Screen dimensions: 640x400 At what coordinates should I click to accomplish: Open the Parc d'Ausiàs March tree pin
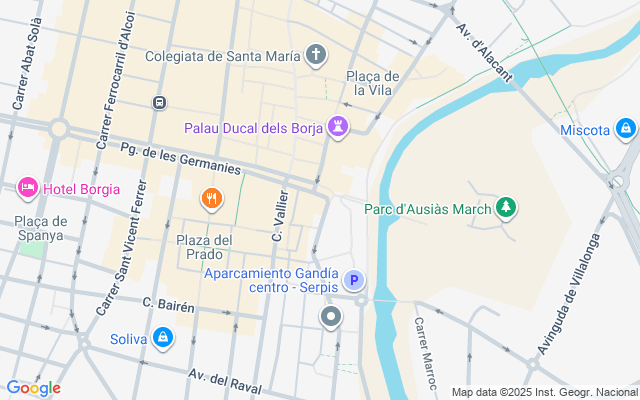point(507,208)
